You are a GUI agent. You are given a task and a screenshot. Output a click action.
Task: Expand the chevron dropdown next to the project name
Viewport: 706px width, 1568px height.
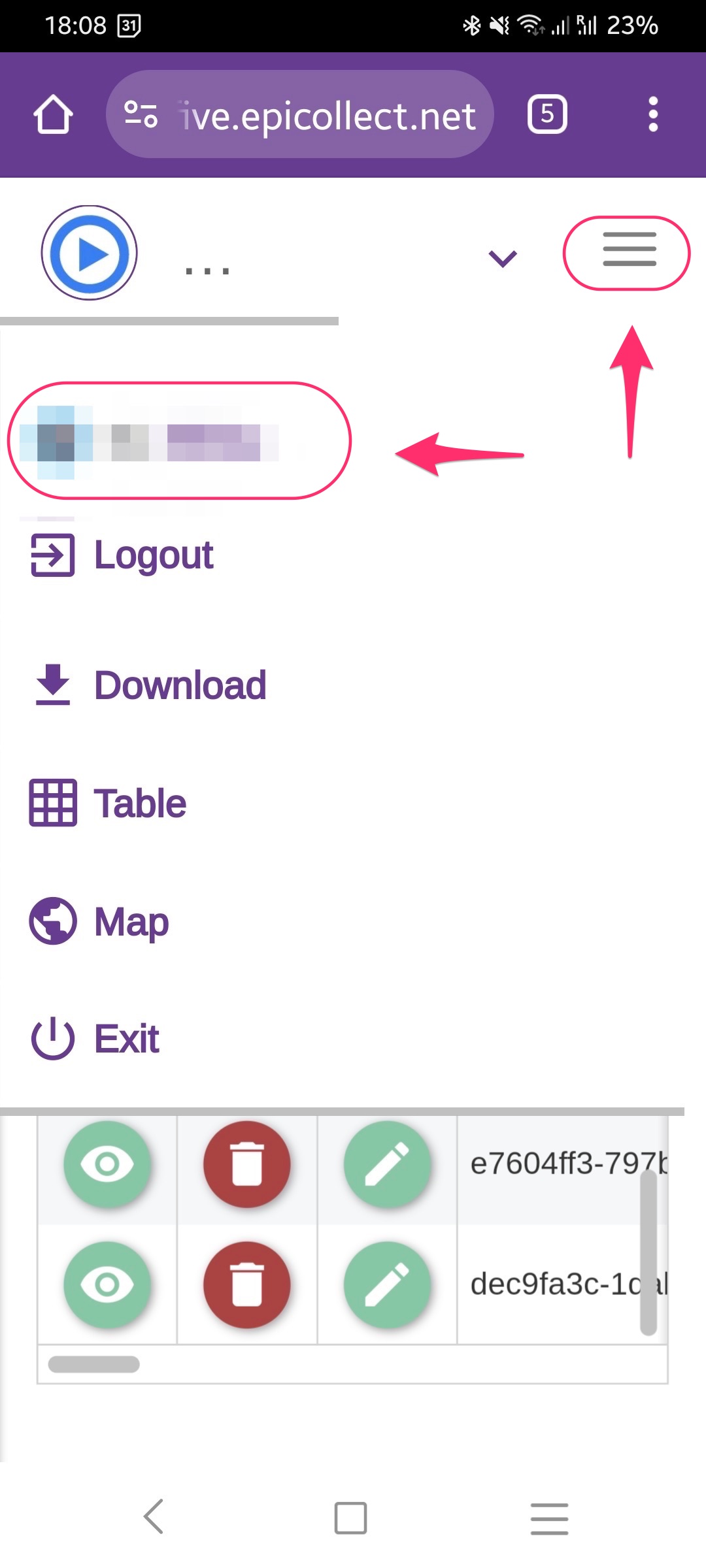click(x=503, y=259)
